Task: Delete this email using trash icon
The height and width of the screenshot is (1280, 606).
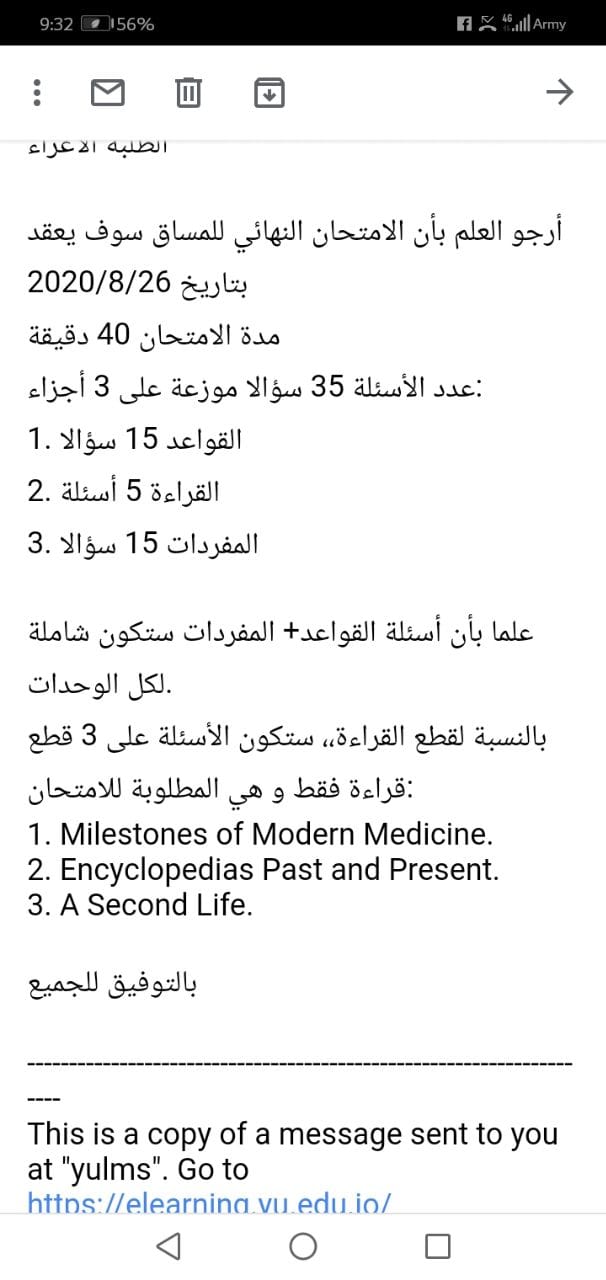Action: [x=187, y=93]
